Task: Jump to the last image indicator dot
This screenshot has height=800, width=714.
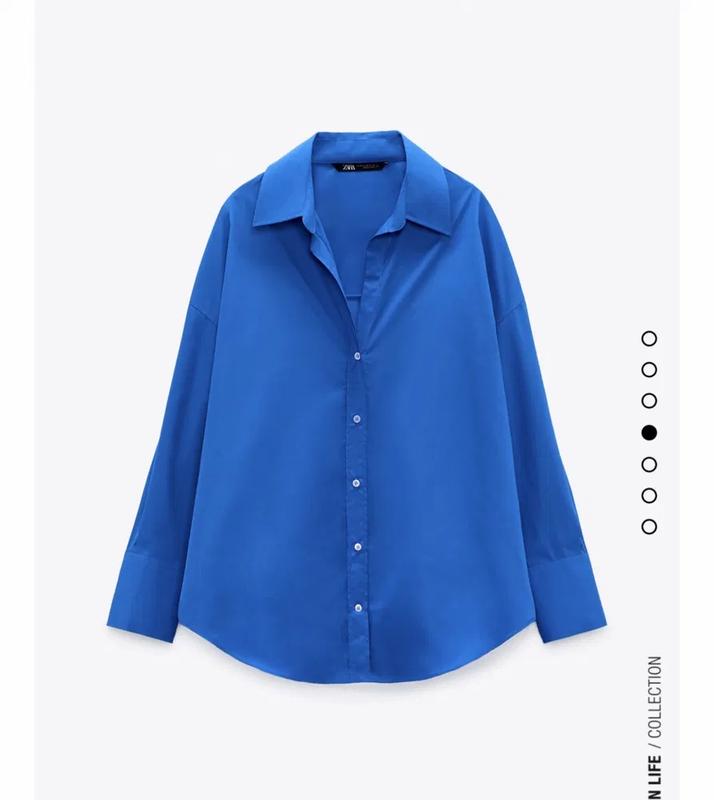Action: 649,526
